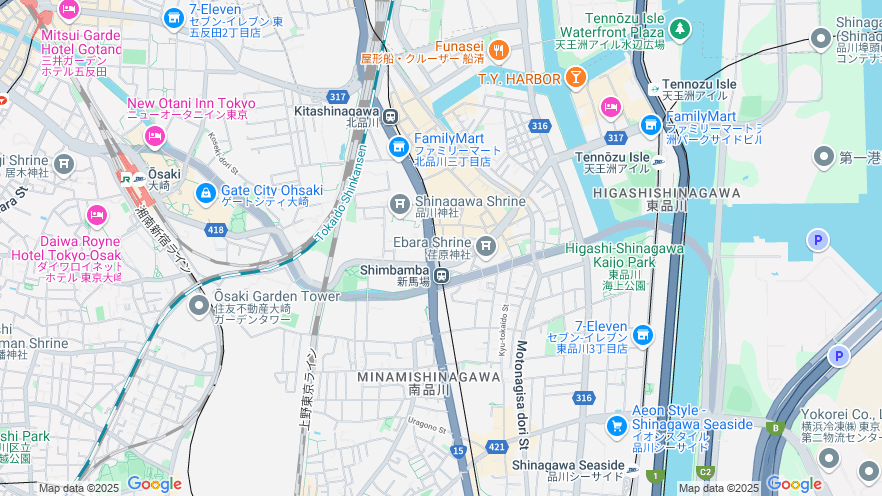Select the Osaki Garden Tower marker
This screenshot has height=496, width=882.
pos(198,302)
